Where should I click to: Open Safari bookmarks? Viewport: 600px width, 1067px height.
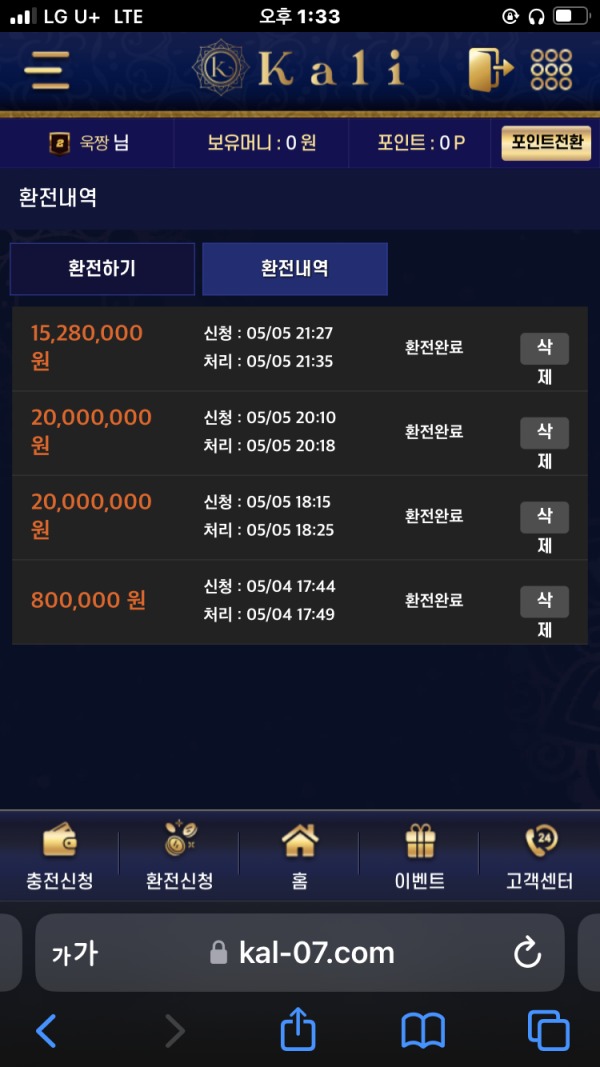coord(423,1030)
